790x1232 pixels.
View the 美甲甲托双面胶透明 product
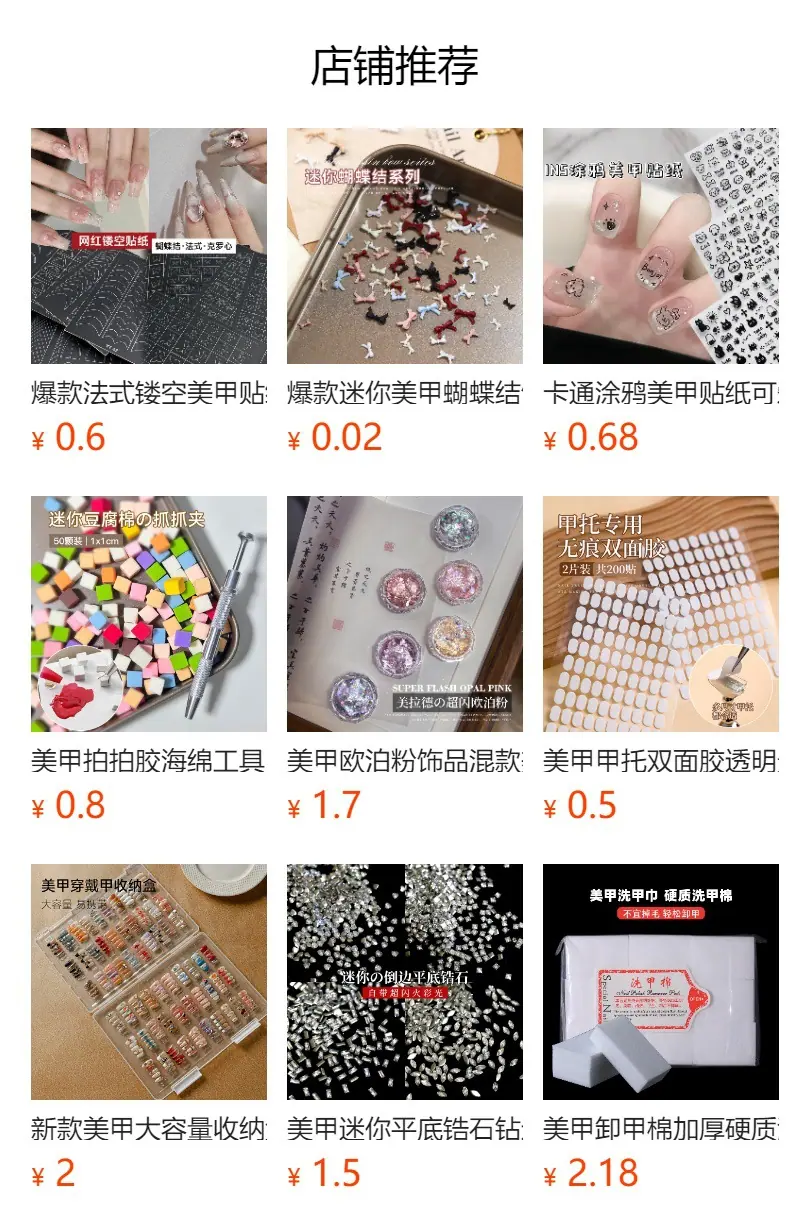click(x=661, y=660)
